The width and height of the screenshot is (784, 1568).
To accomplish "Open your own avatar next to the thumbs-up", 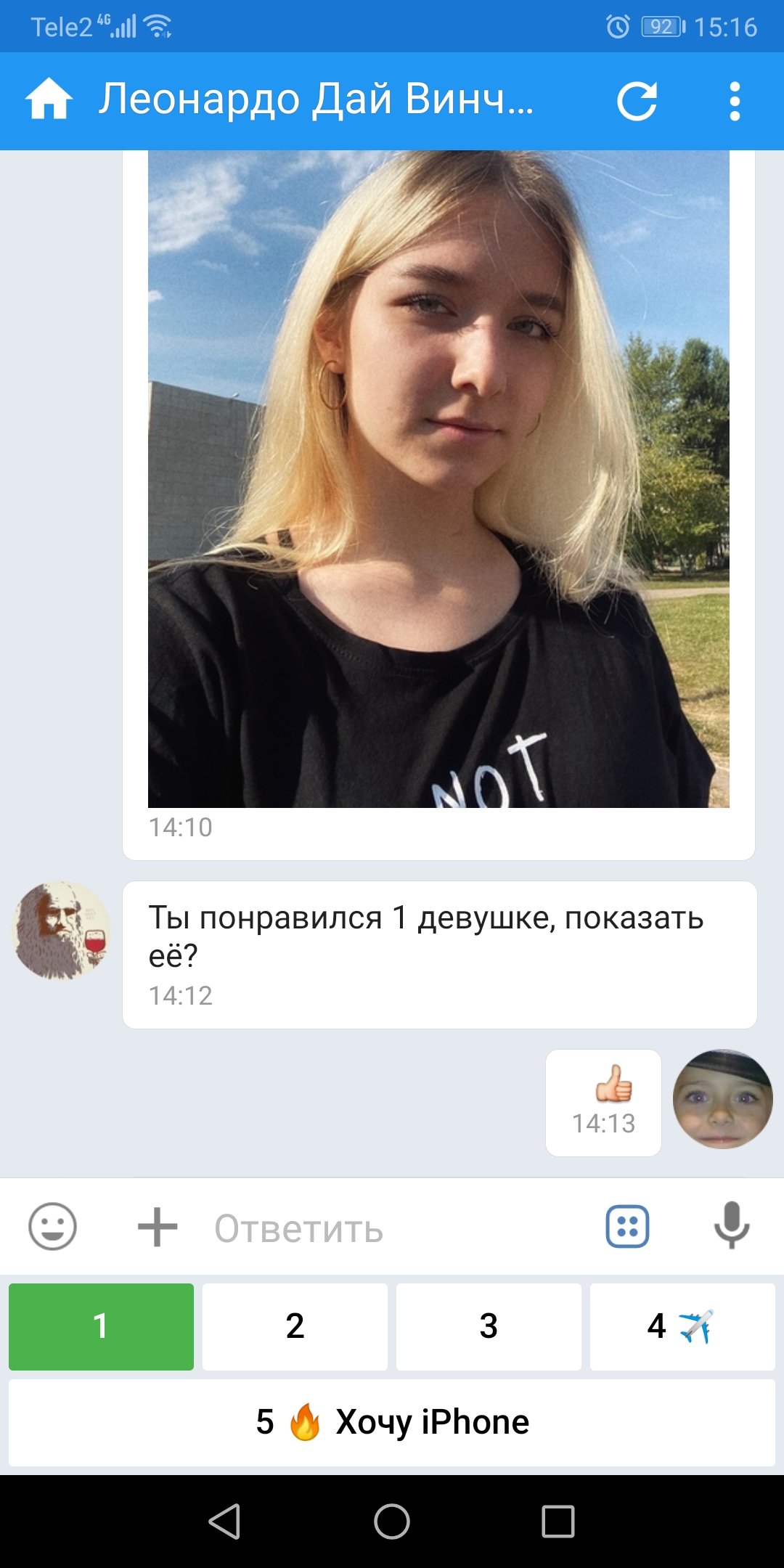I will click(x=723, y=1099).
